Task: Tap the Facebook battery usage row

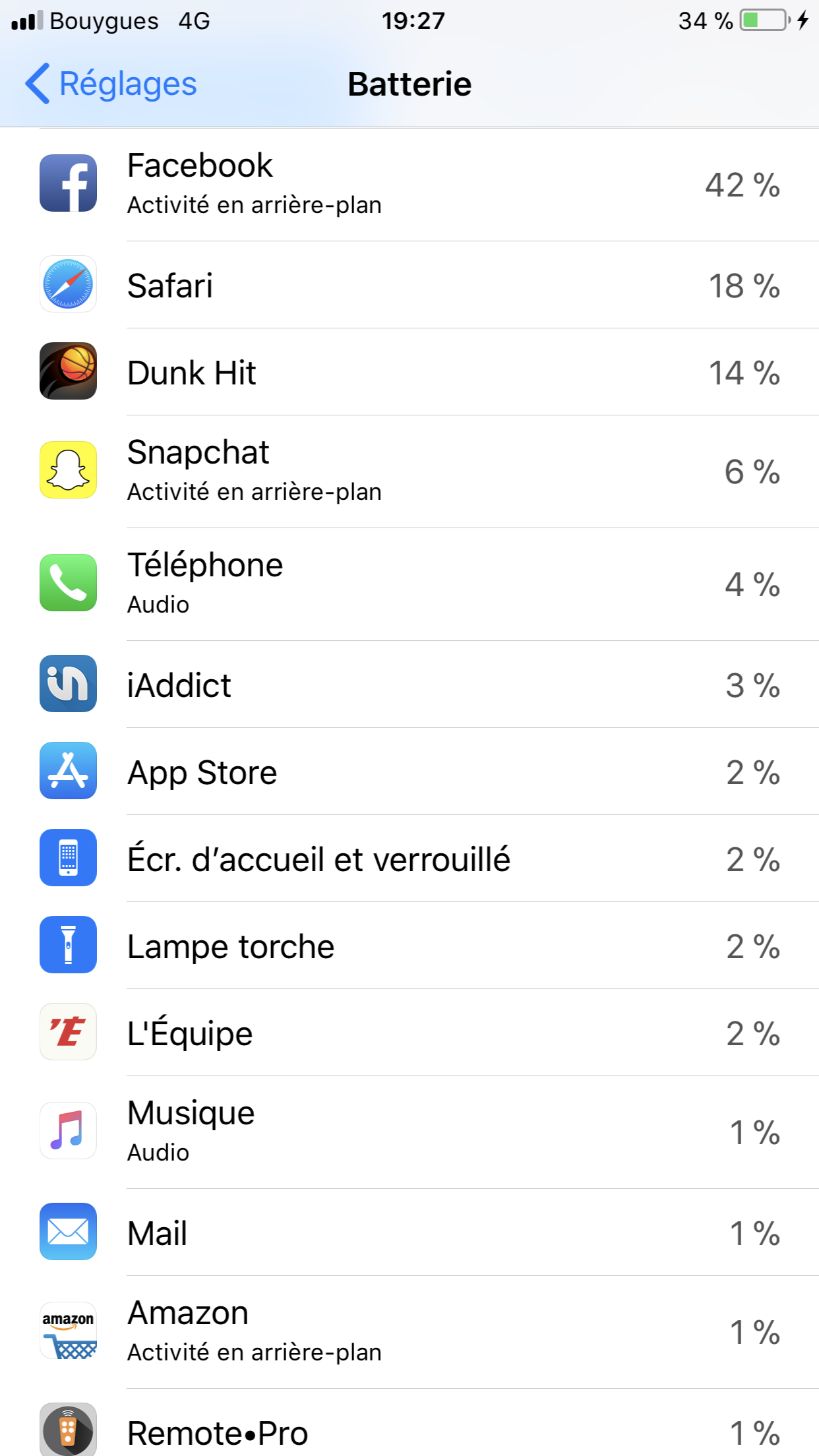Action: [409, 184]
